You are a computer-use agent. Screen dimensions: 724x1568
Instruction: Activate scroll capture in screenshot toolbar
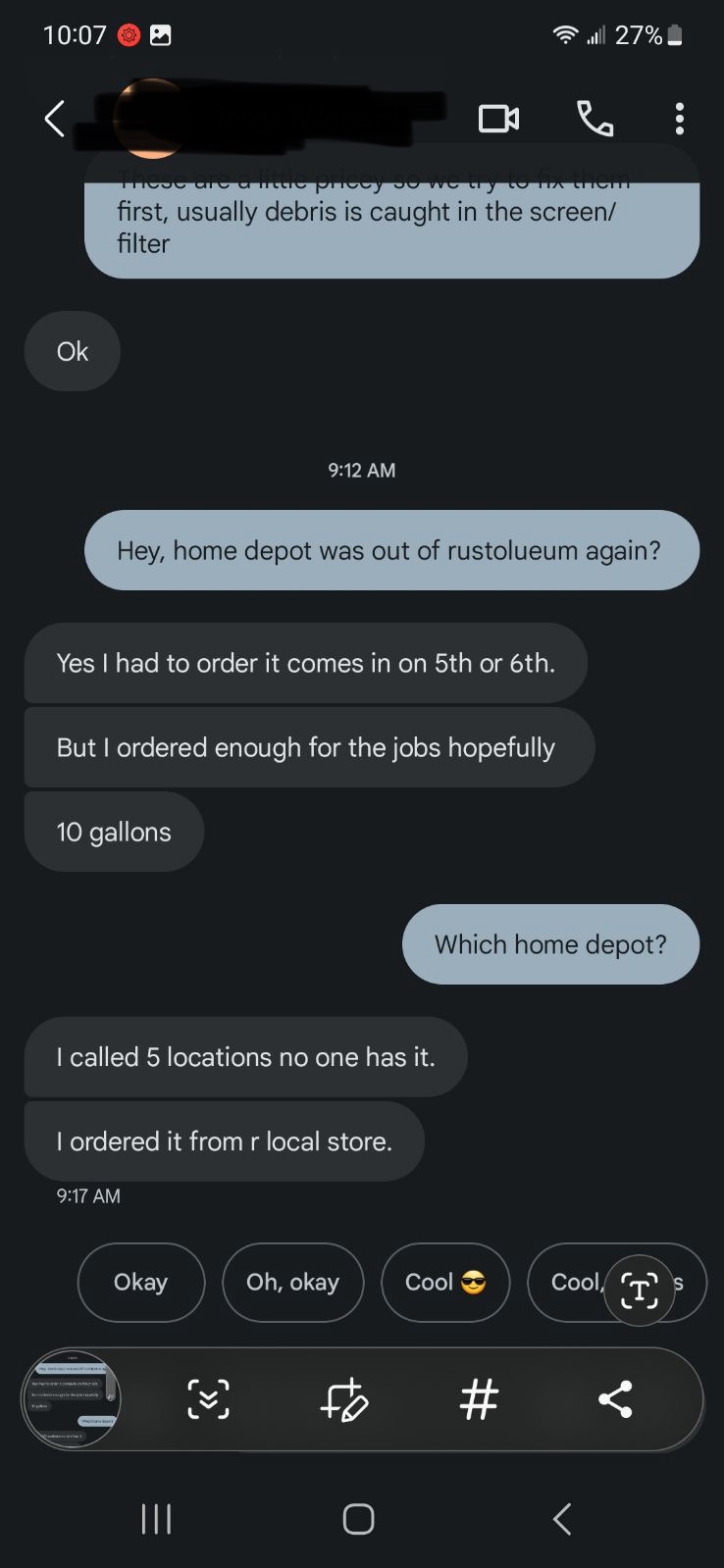209,1399
